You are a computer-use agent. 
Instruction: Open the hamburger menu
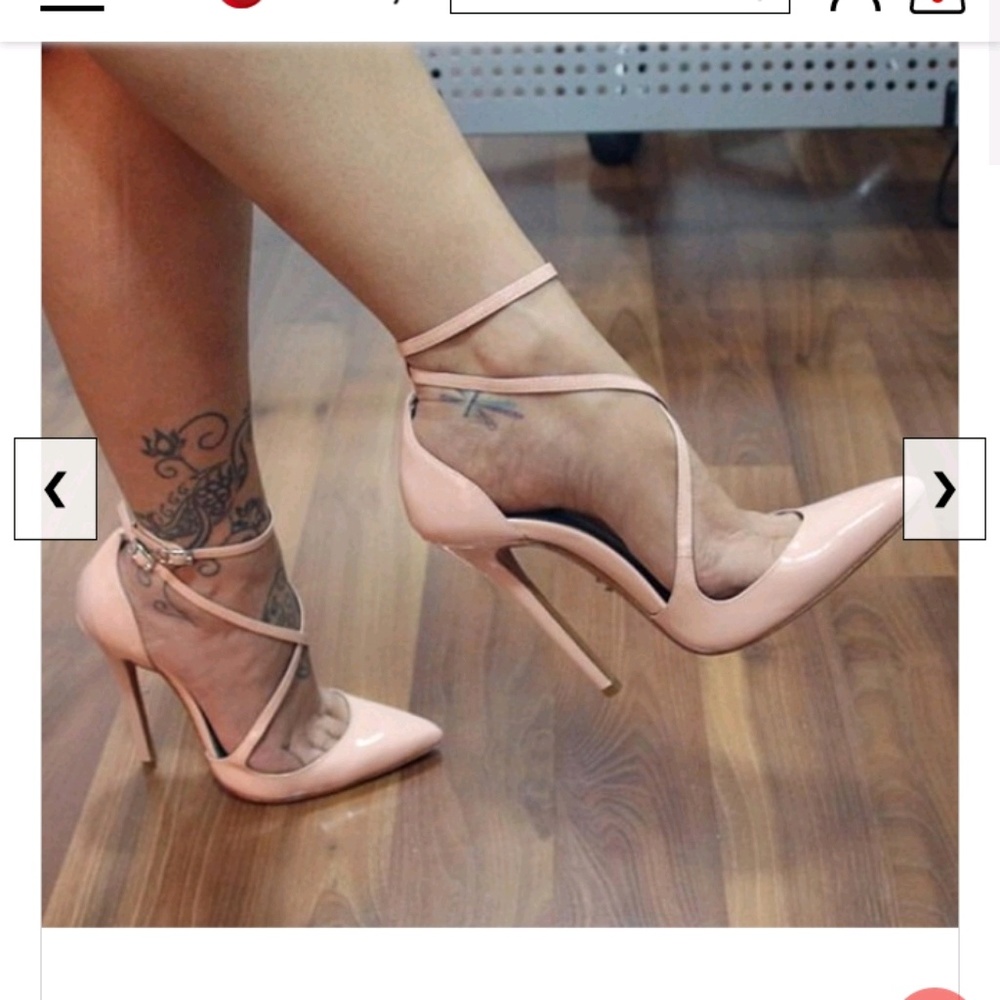pos(72,6)
